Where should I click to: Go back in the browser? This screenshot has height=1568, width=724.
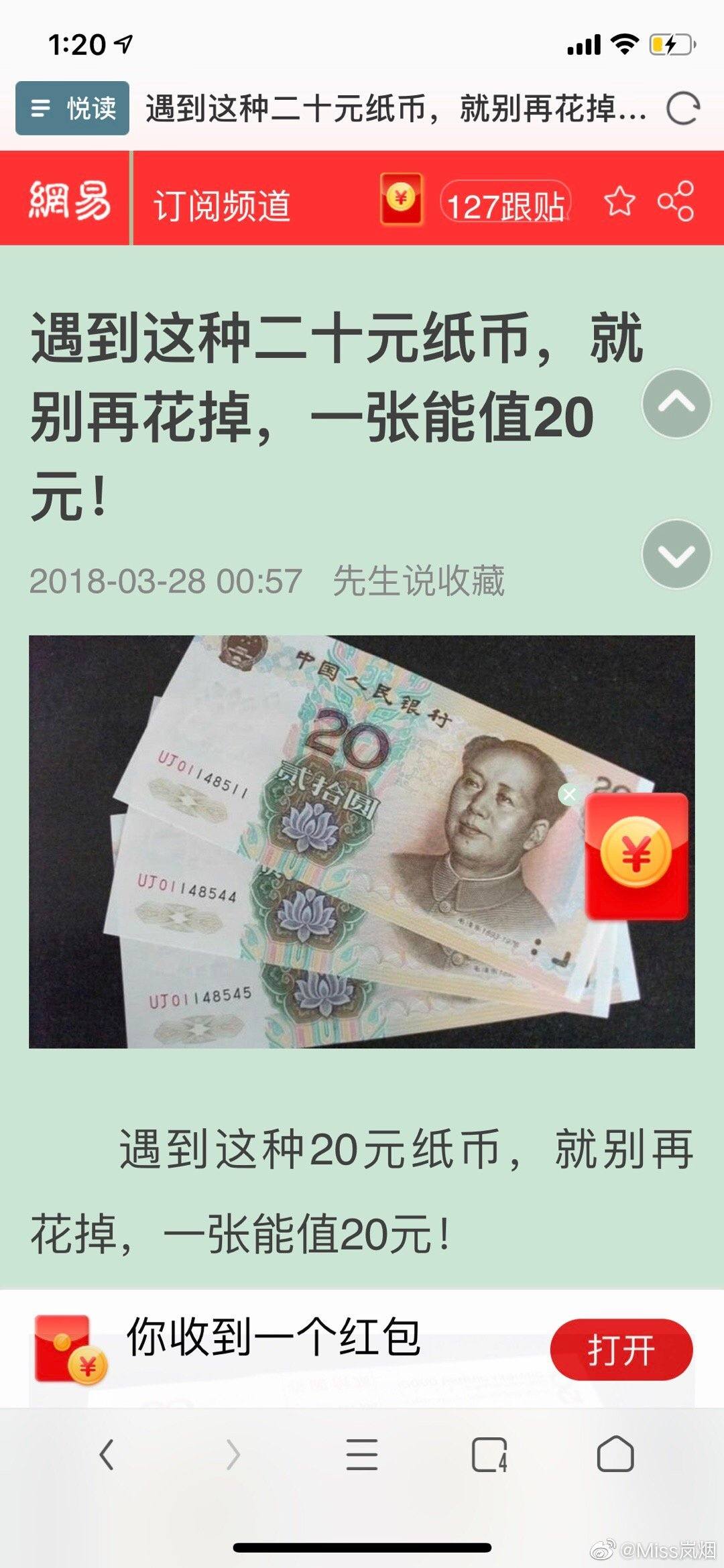(x=107, y=1455)
